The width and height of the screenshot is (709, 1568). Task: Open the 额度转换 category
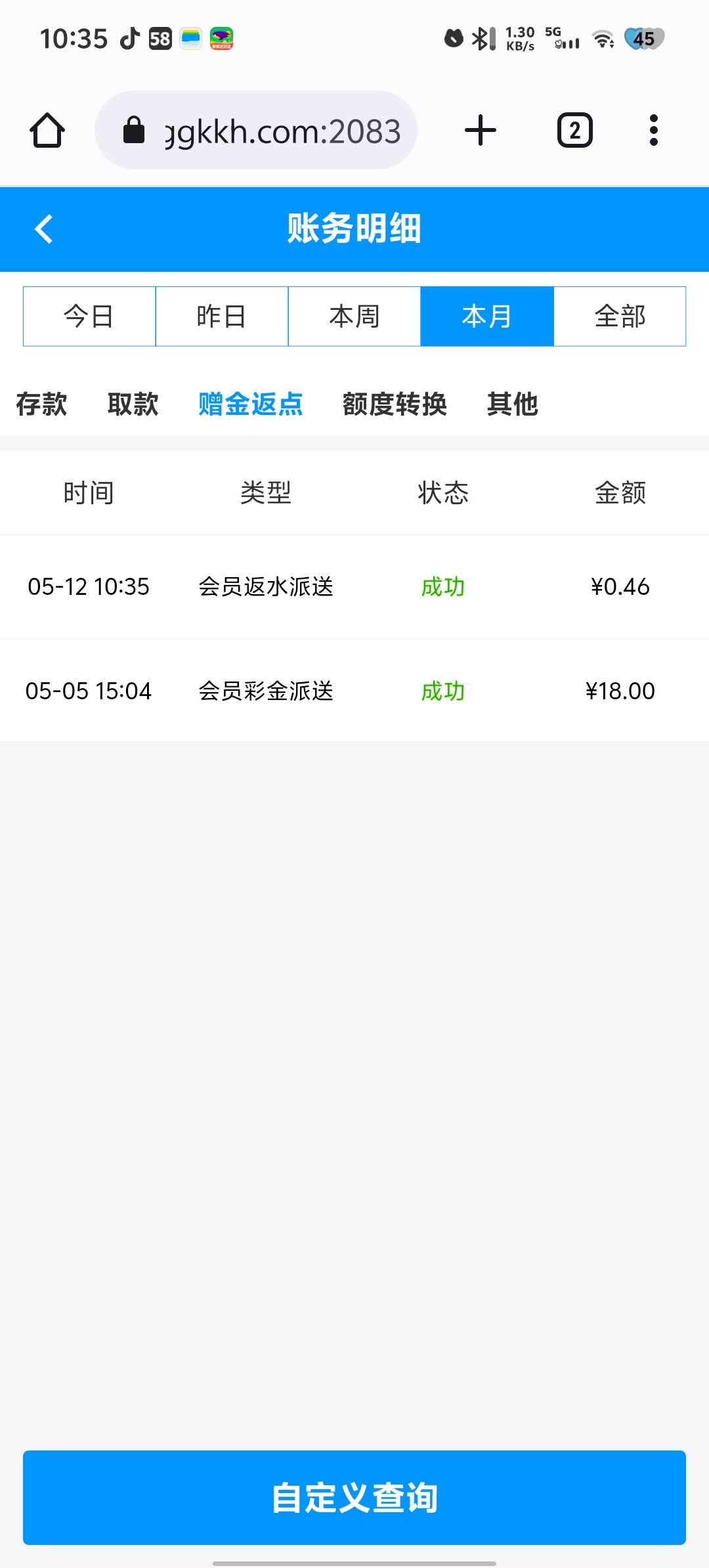[395, 404]
